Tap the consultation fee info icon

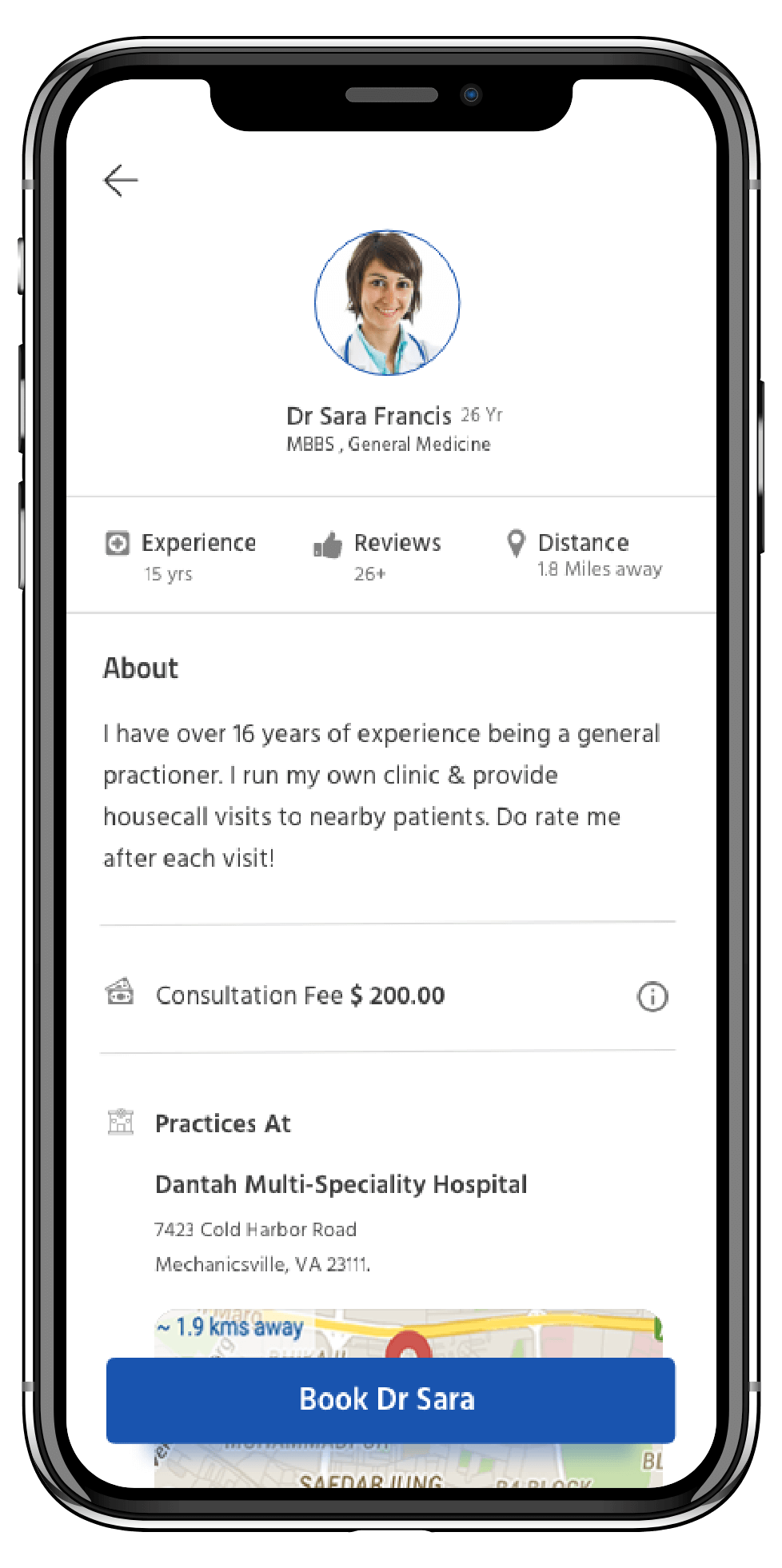[x=652, y=996]
